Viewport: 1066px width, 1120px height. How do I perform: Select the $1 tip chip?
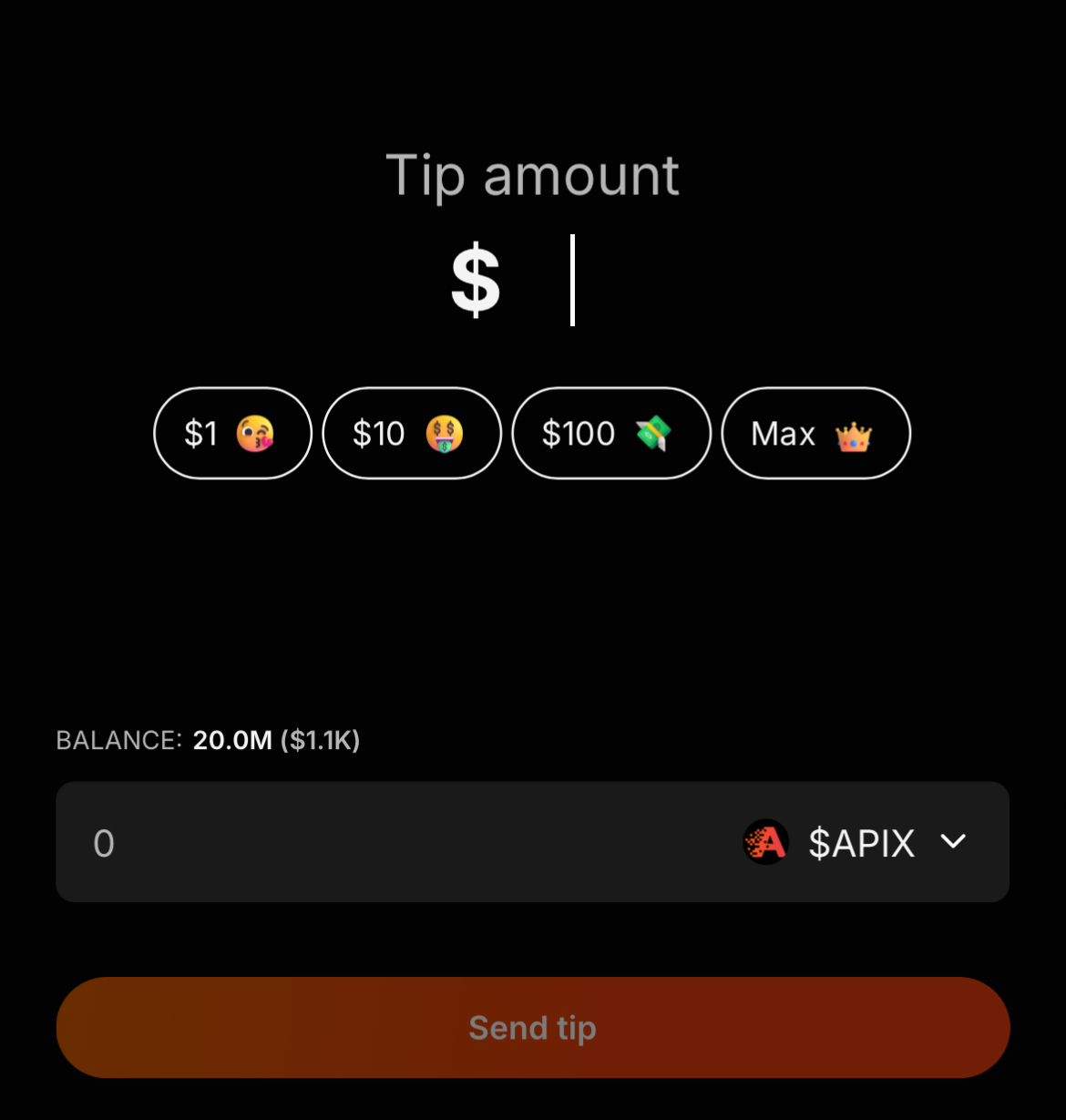232,434
